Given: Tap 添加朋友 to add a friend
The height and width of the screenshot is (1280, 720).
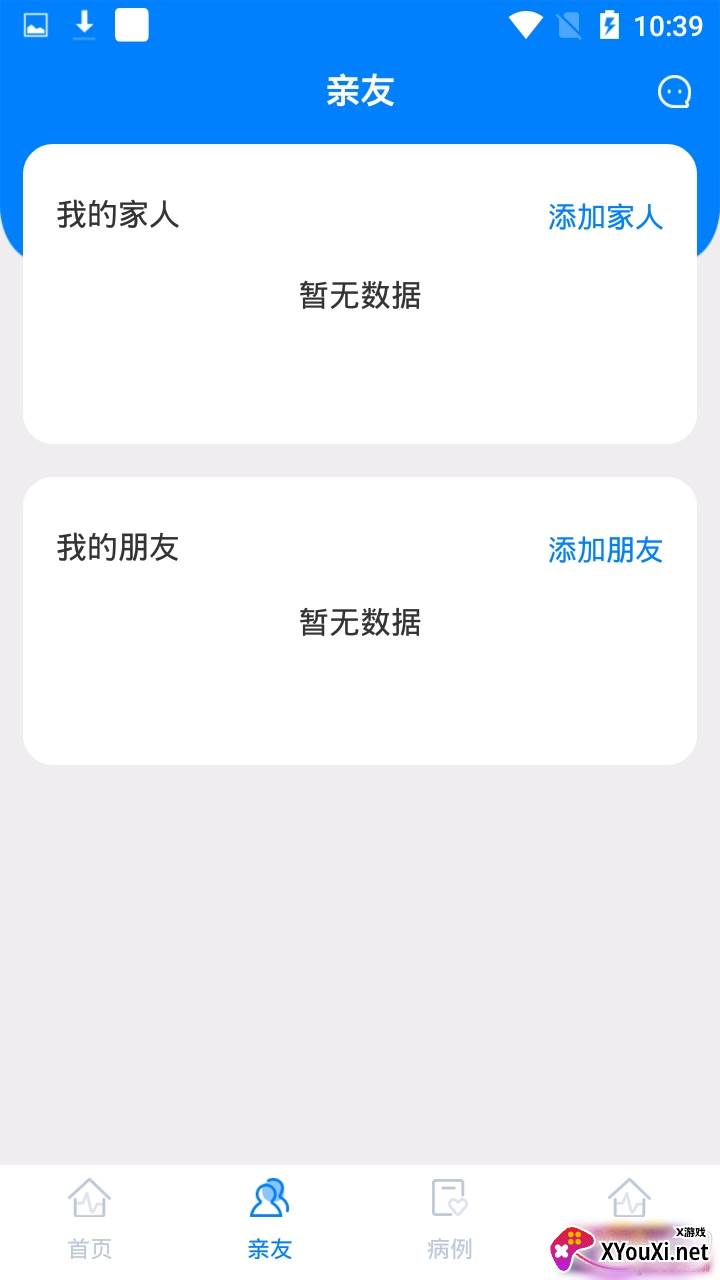Looking at the screenshot, I should [x=606, y=550].
